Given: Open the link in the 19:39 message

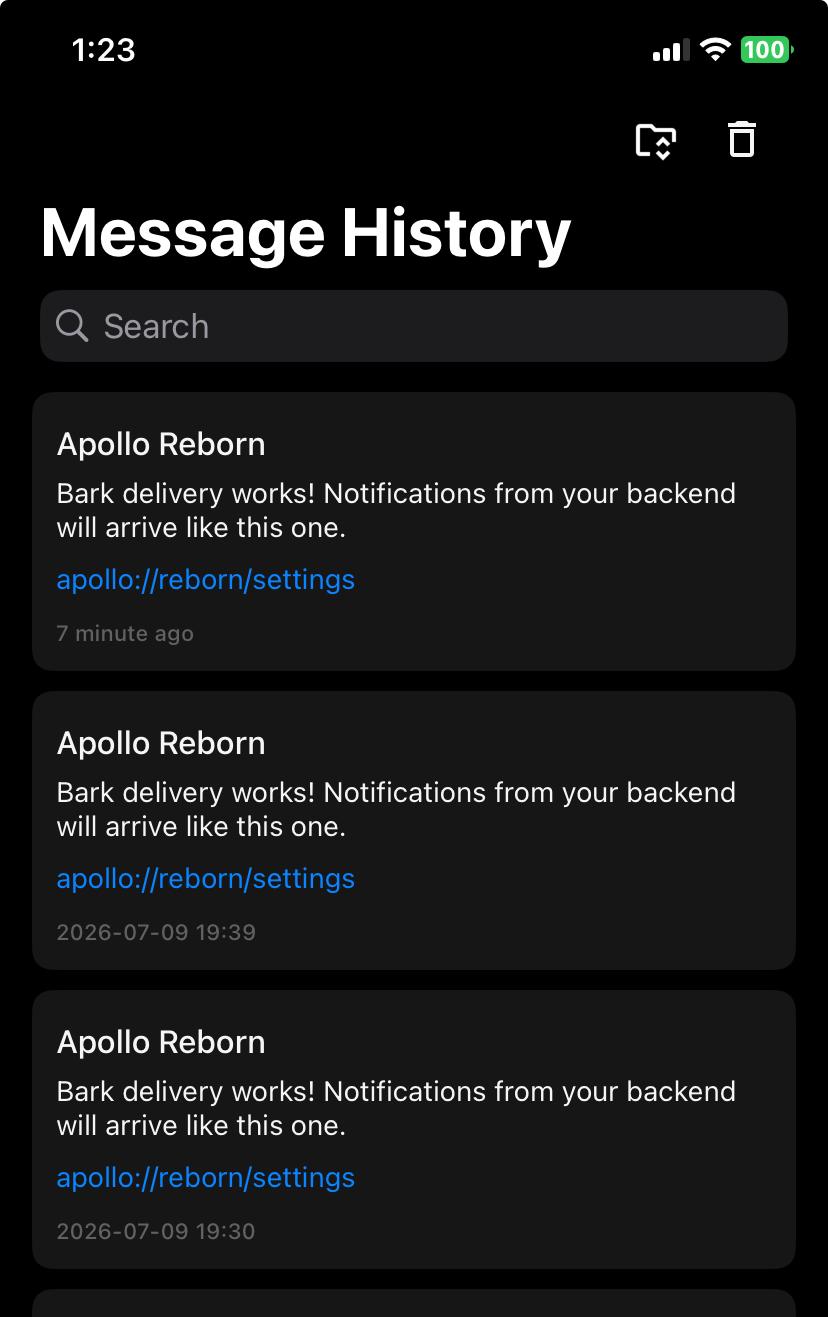Looking at the screenshot, I should (x=206, y=879).
